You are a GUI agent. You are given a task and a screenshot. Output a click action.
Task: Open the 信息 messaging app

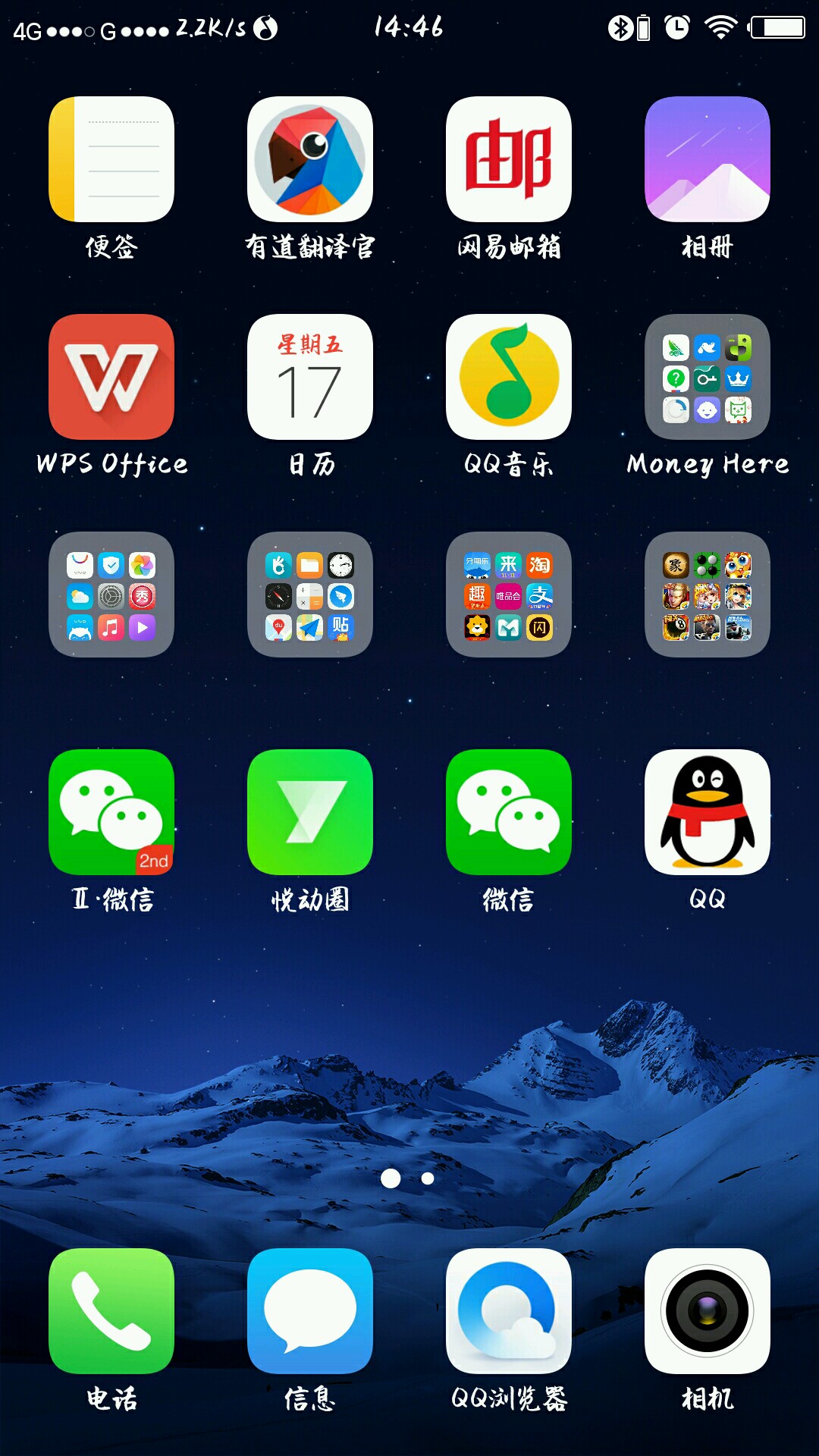point(309,1310)
